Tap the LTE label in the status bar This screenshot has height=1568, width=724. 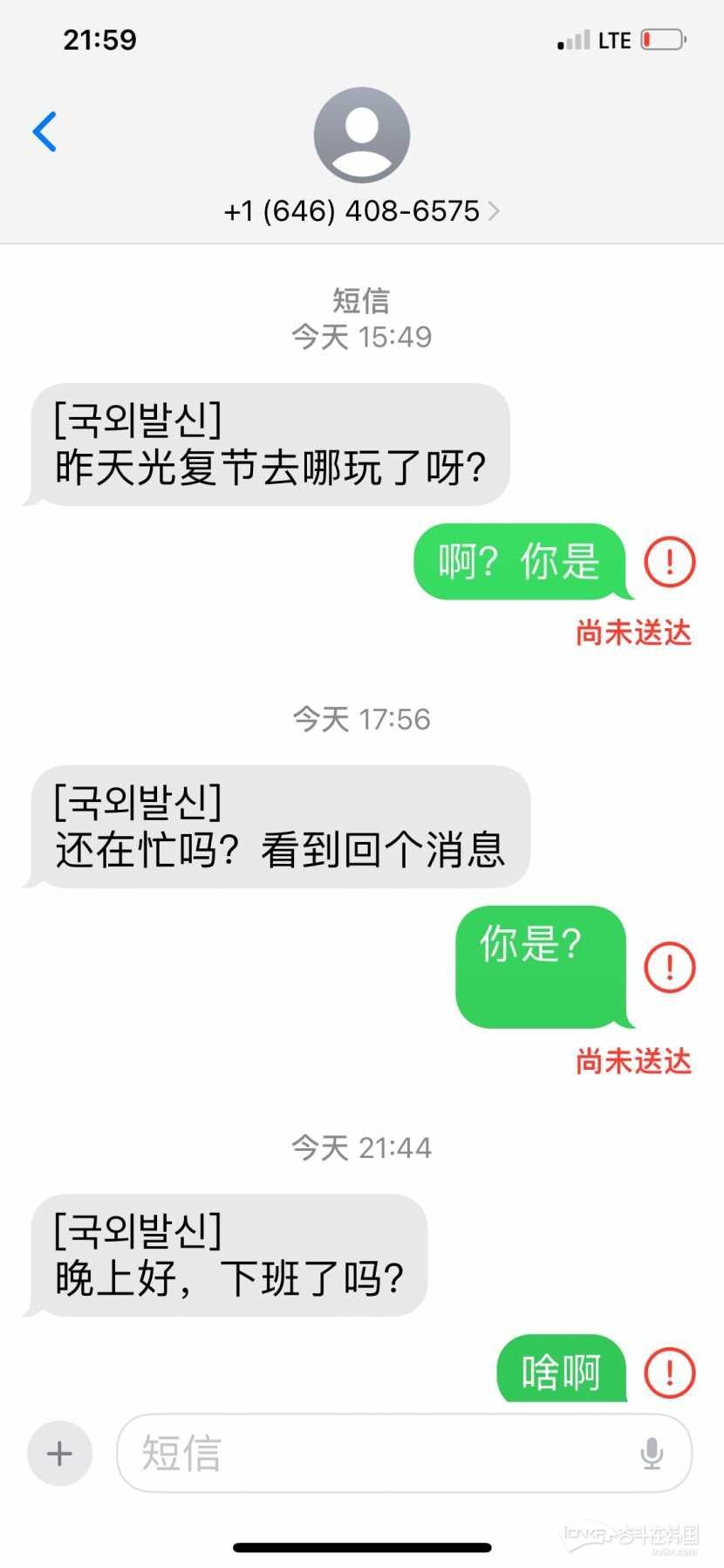[616, 38]
